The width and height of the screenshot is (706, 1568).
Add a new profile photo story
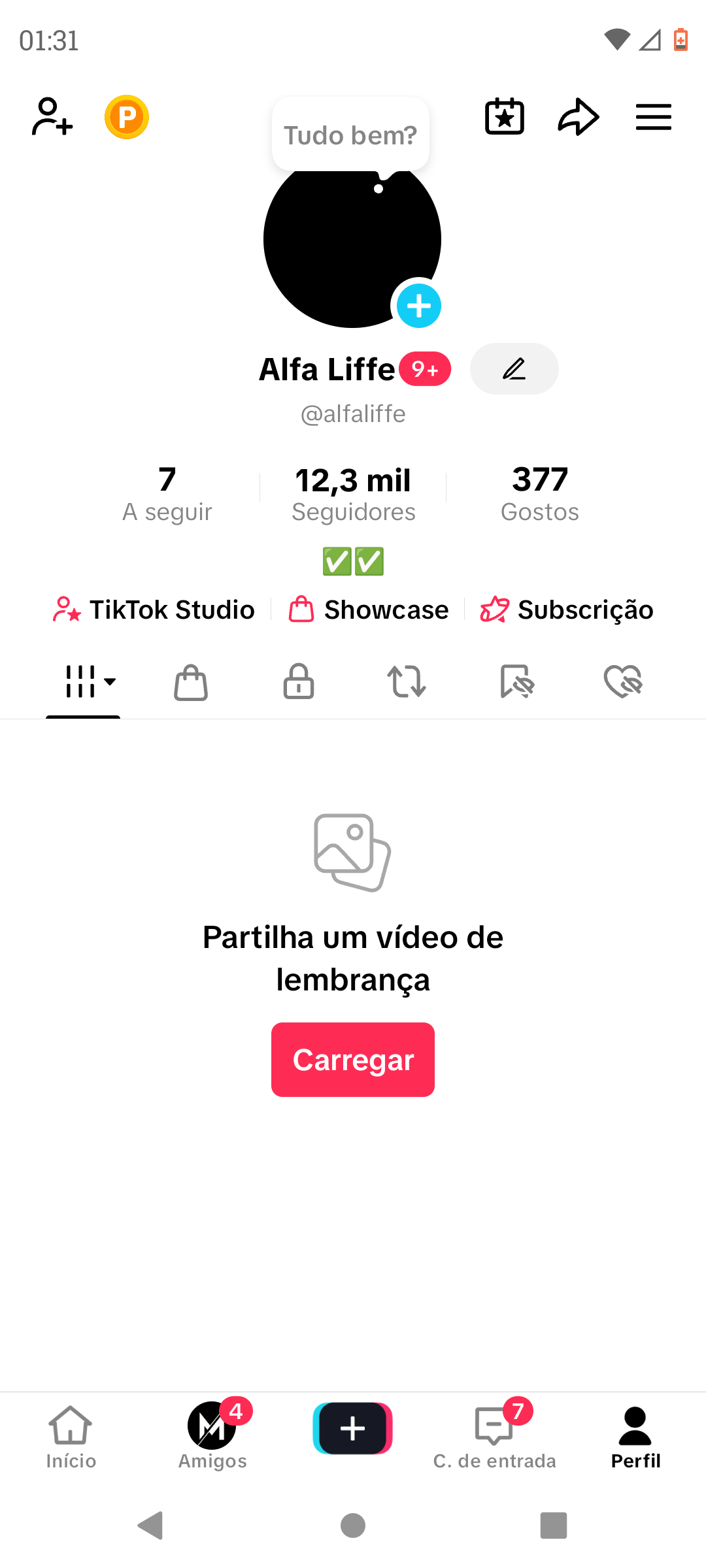419,306
